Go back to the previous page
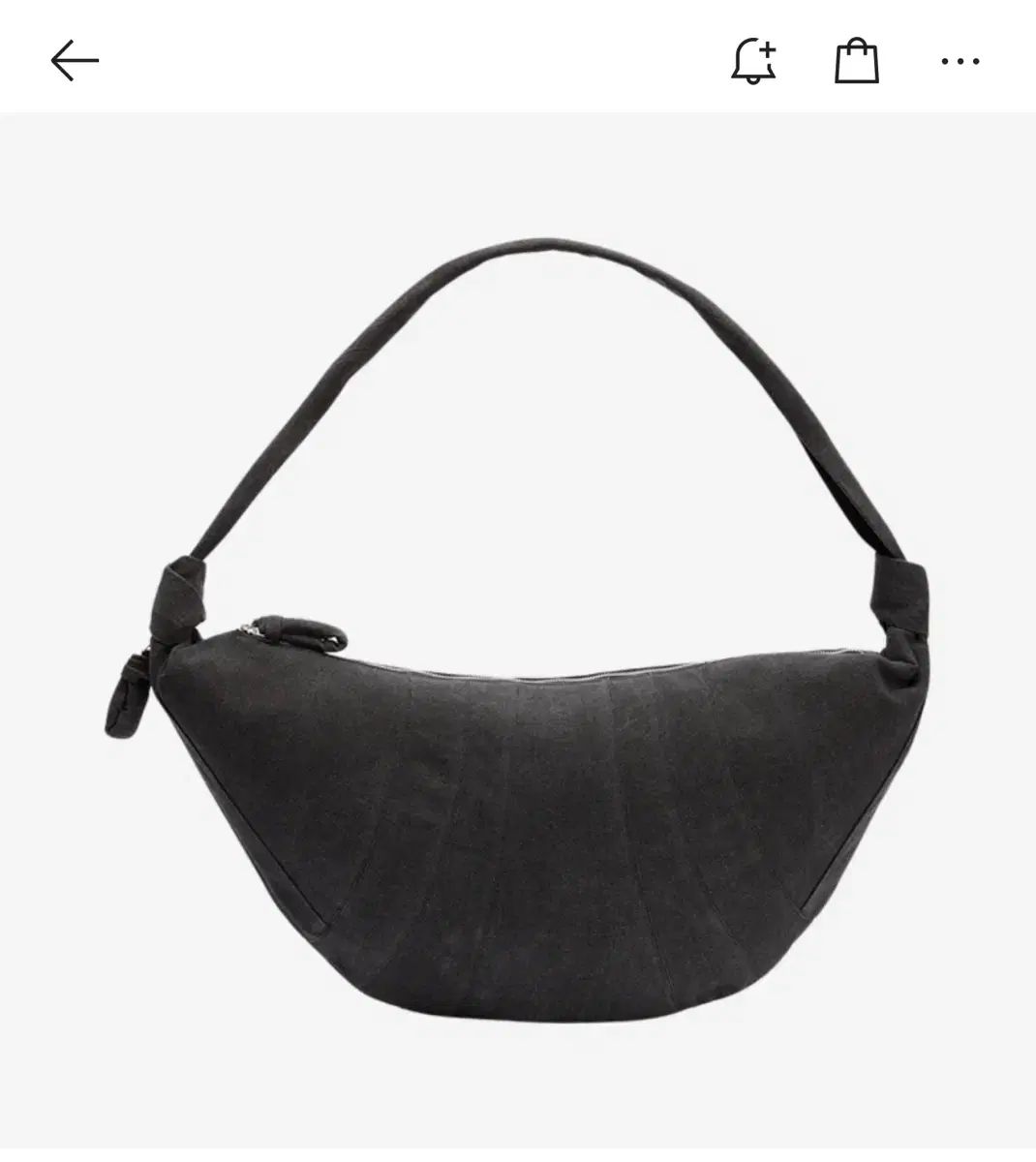The height and width of the screenshot is (1162, 1036). click(75, 61)
